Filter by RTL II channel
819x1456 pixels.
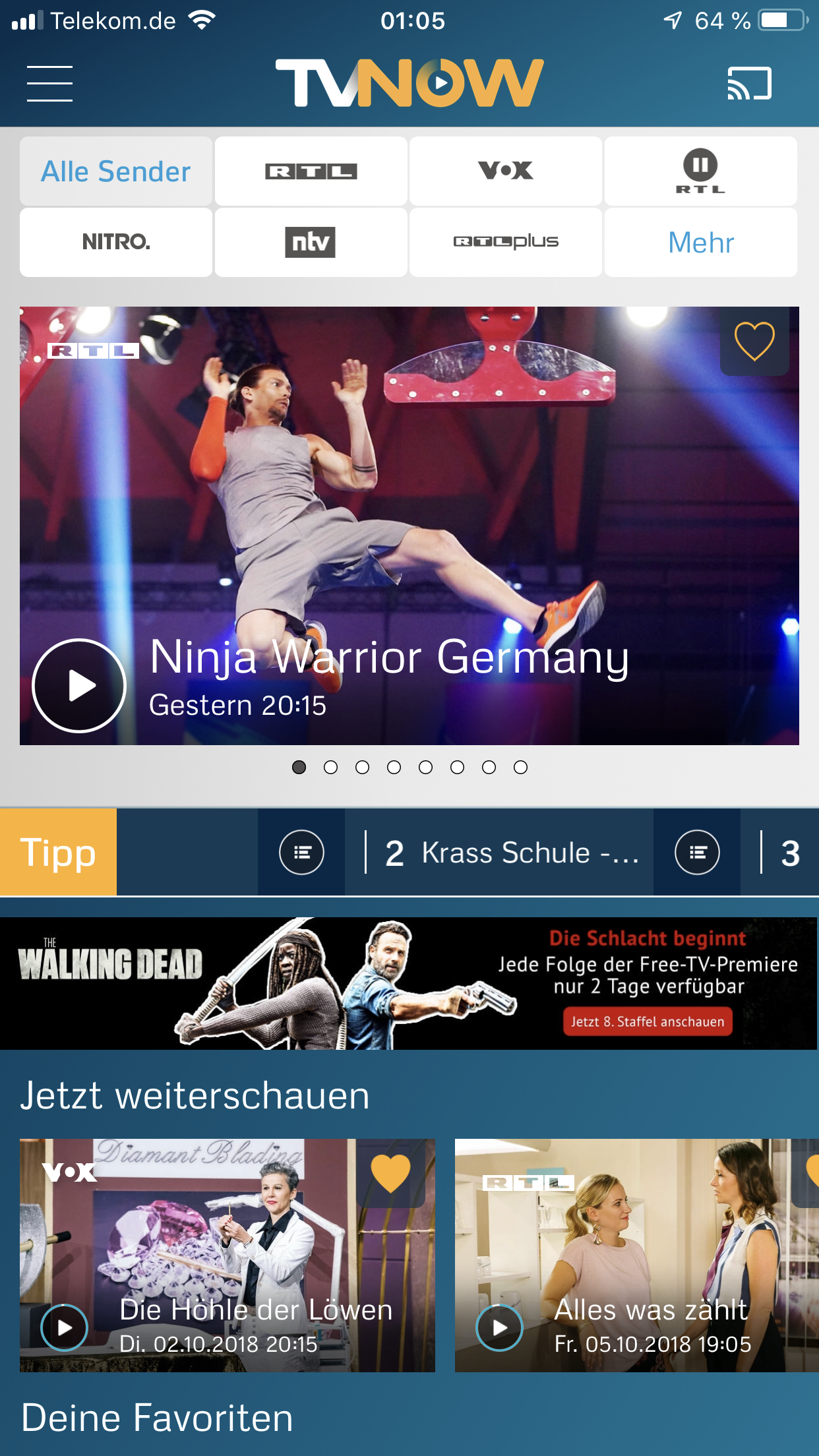[x=700, y=171]
